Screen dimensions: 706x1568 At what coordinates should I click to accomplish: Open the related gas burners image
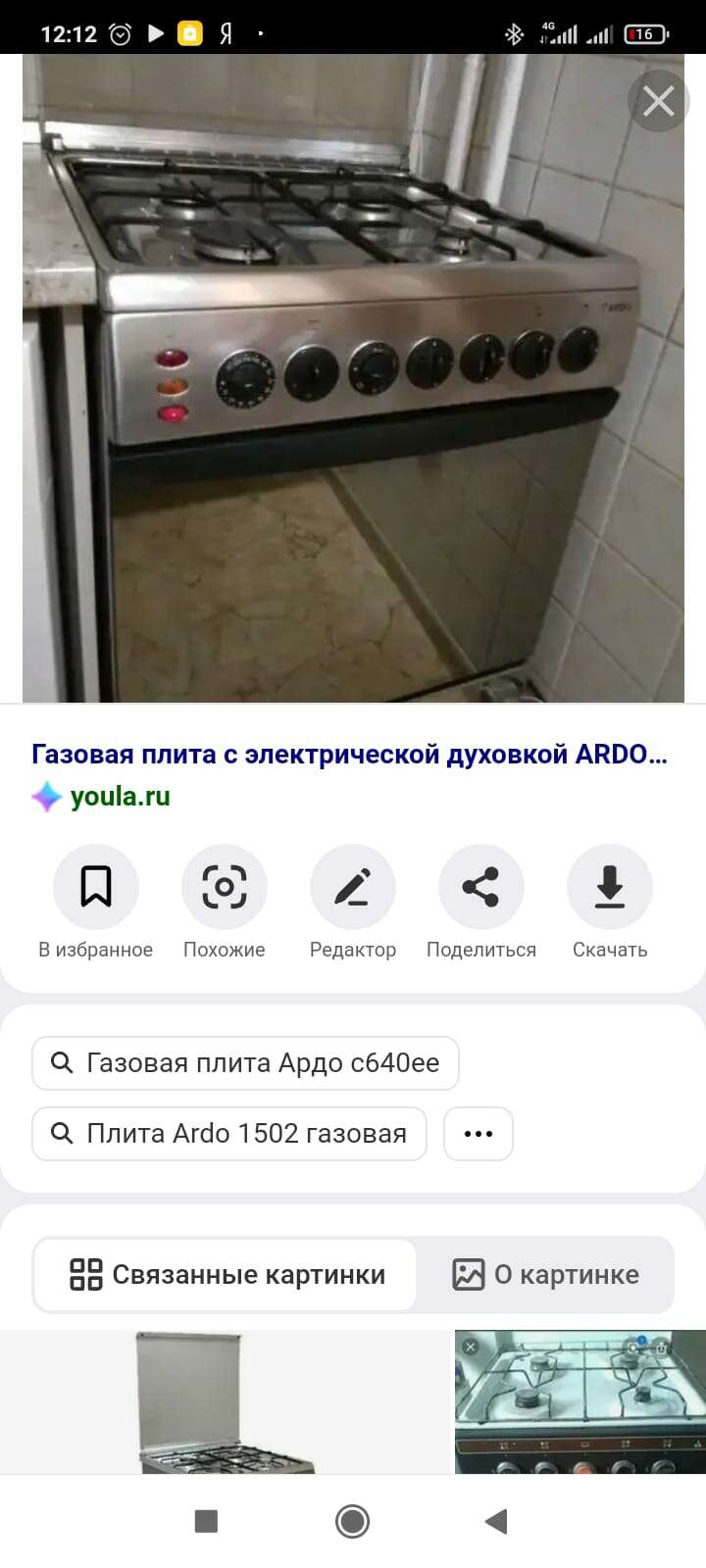point(580,1401)
